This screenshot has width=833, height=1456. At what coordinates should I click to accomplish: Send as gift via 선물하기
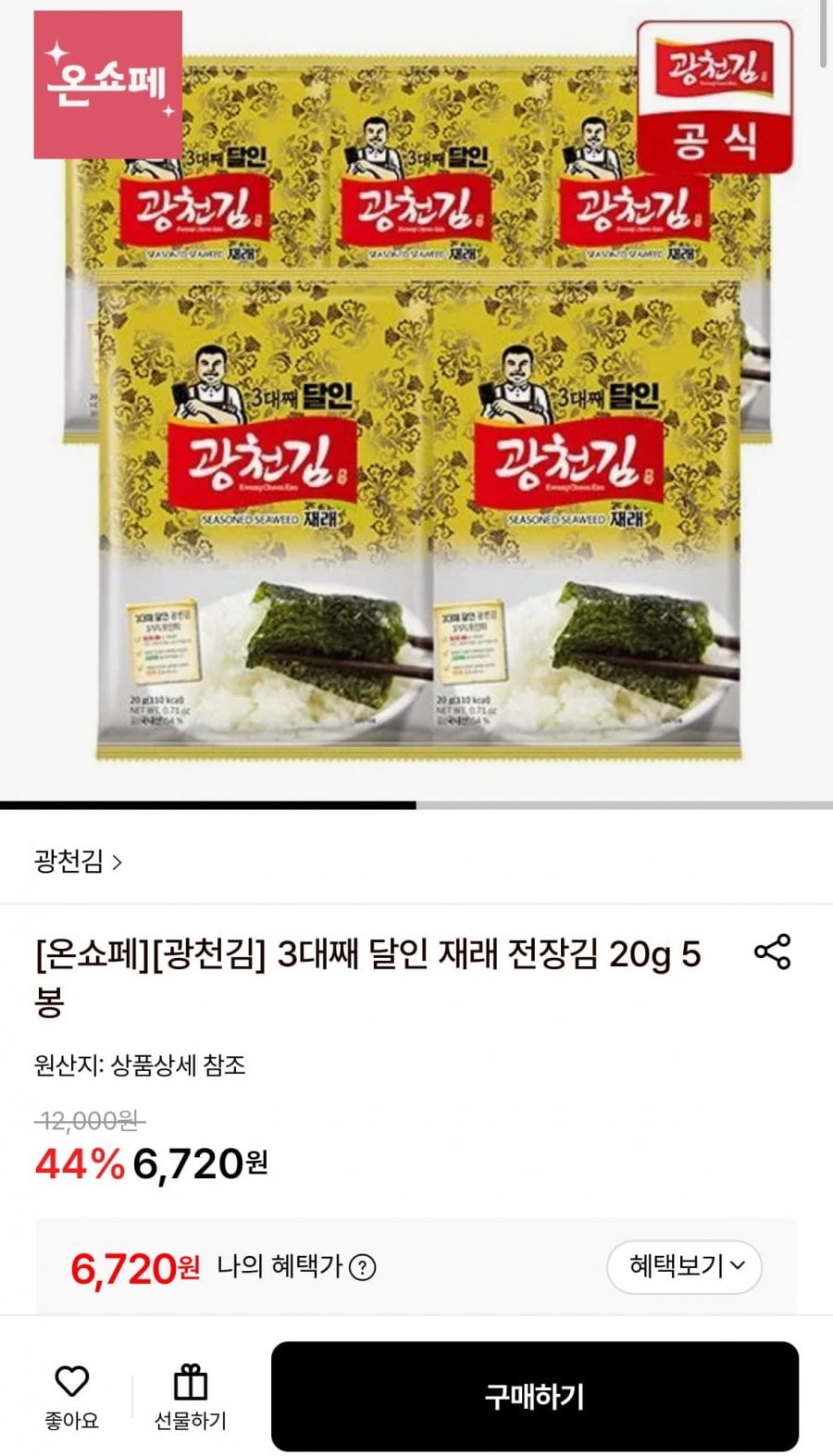click(191, 1395)
